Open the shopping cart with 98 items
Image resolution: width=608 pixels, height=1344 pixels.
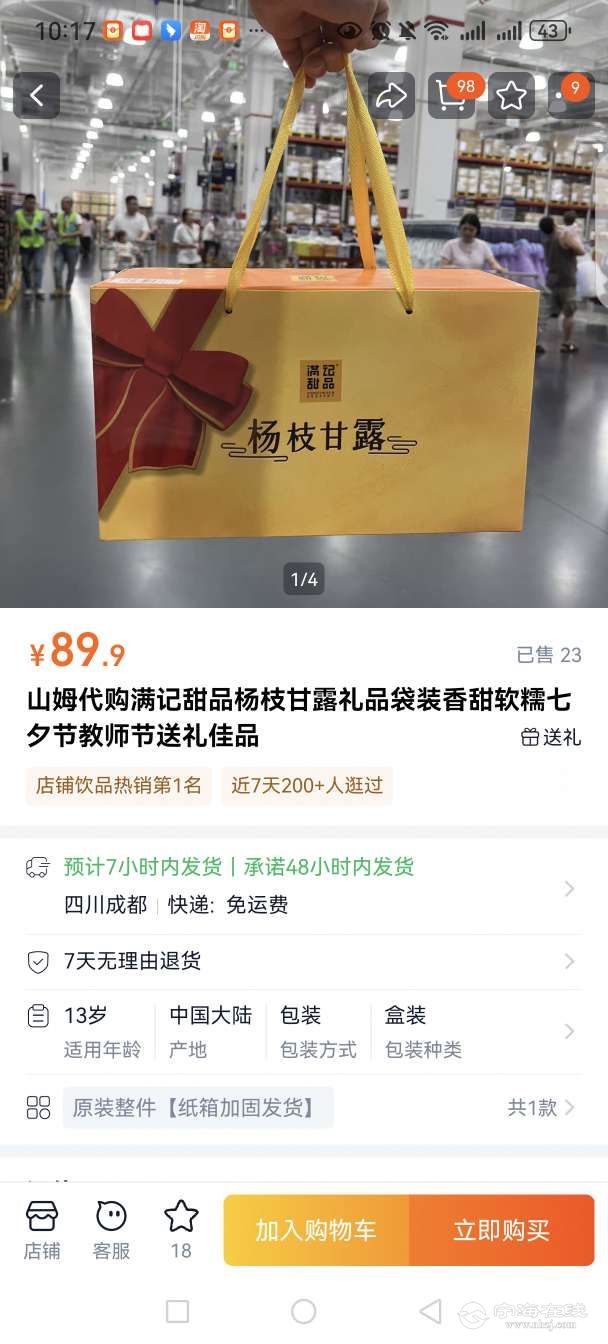tap(452, 96)
